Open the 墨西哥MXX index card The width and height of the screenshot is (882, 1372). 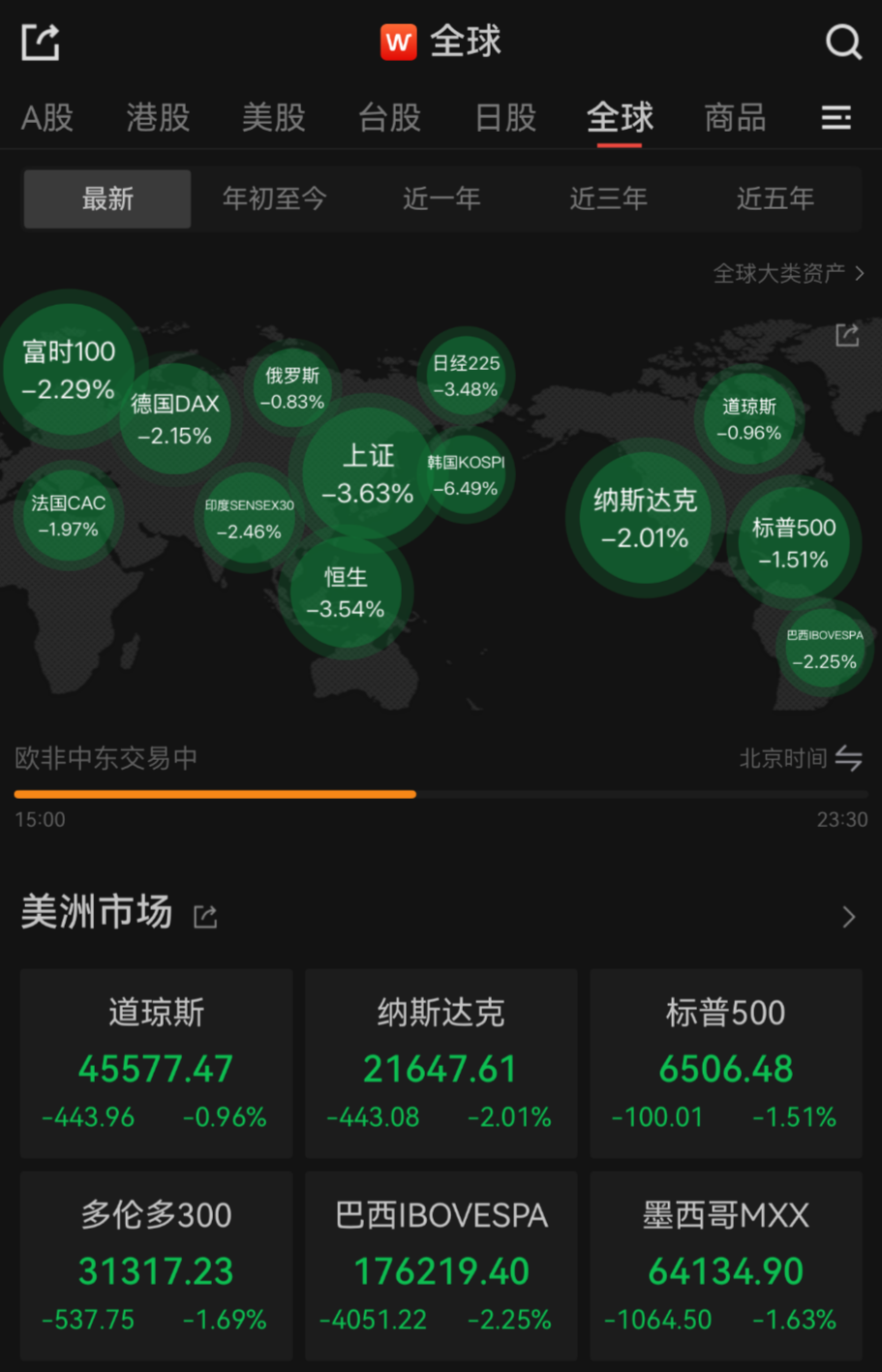725,1265
